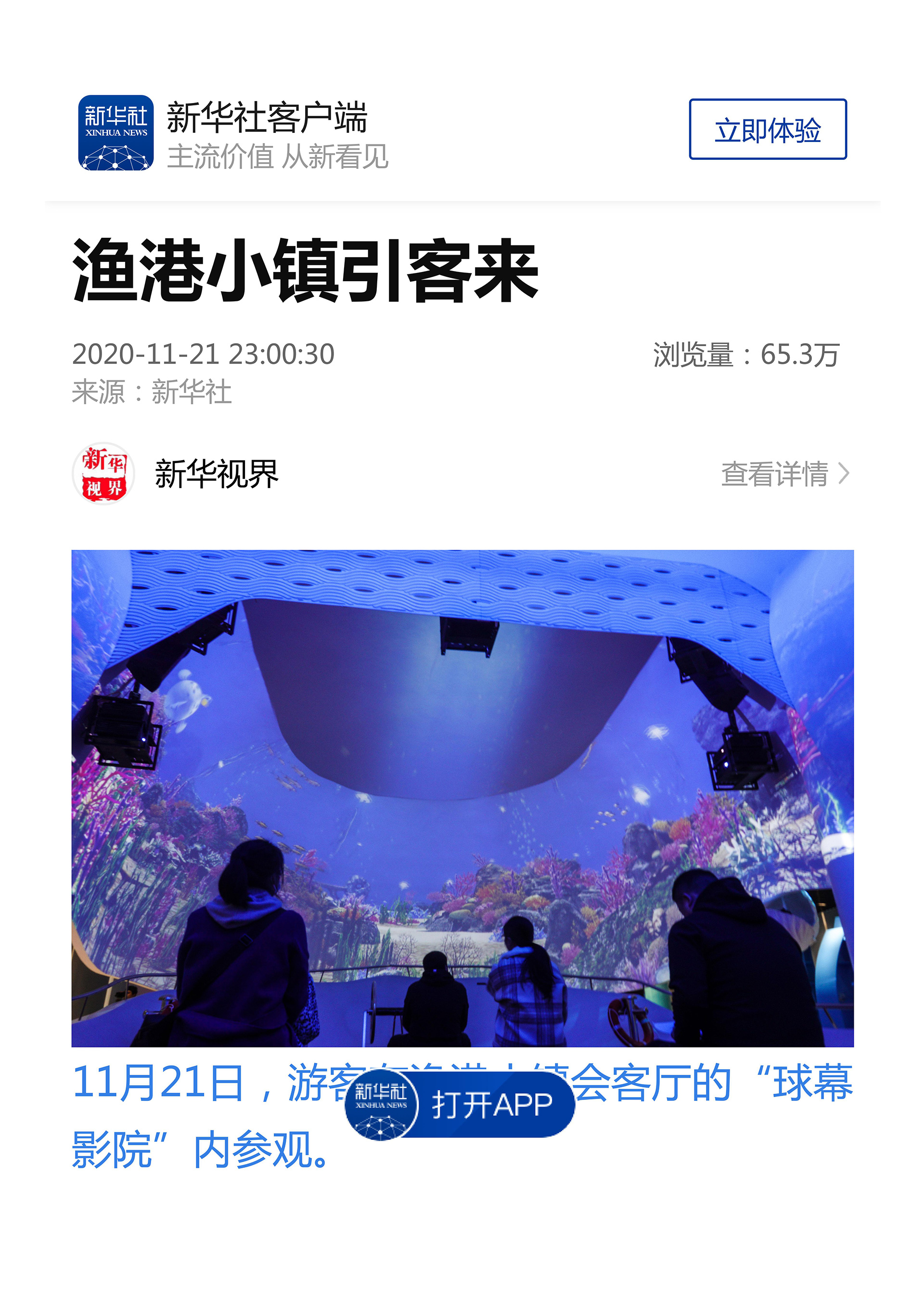Tap the 立即体验 button
This screenshot has height=1306, width=924.
767,129
